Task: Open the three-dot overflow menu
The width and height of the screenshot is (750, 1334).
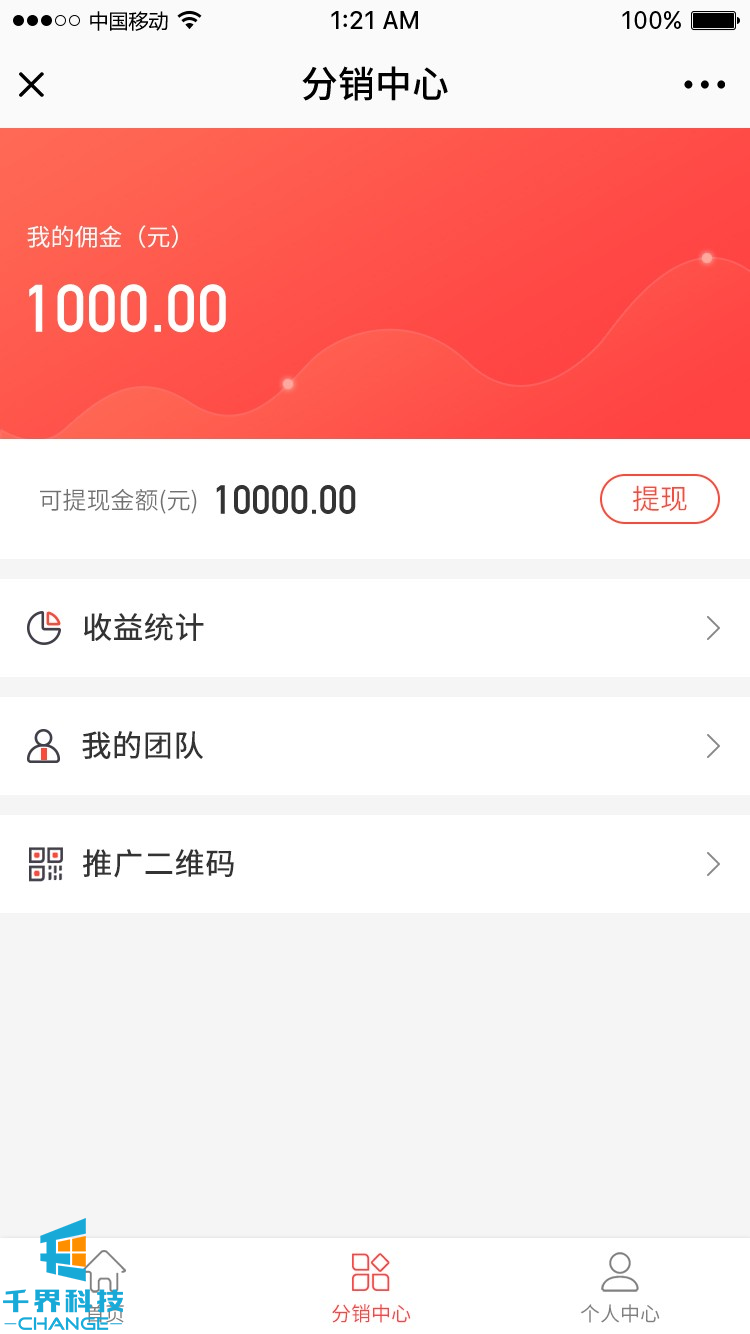Action: pyautogui.click(x=704, y=85)
